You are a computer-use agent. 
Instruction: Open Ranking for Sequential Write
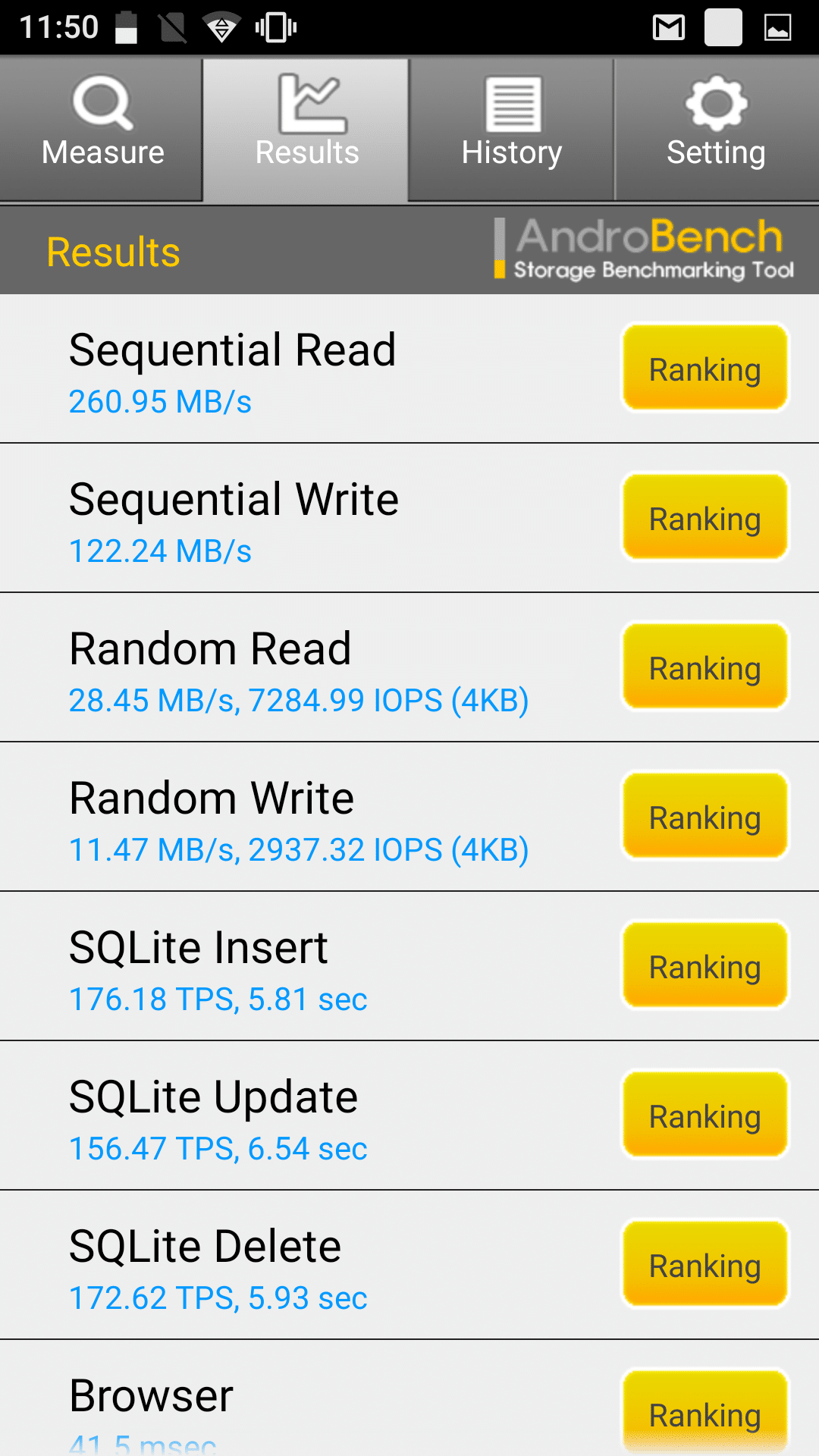[705, 517]
